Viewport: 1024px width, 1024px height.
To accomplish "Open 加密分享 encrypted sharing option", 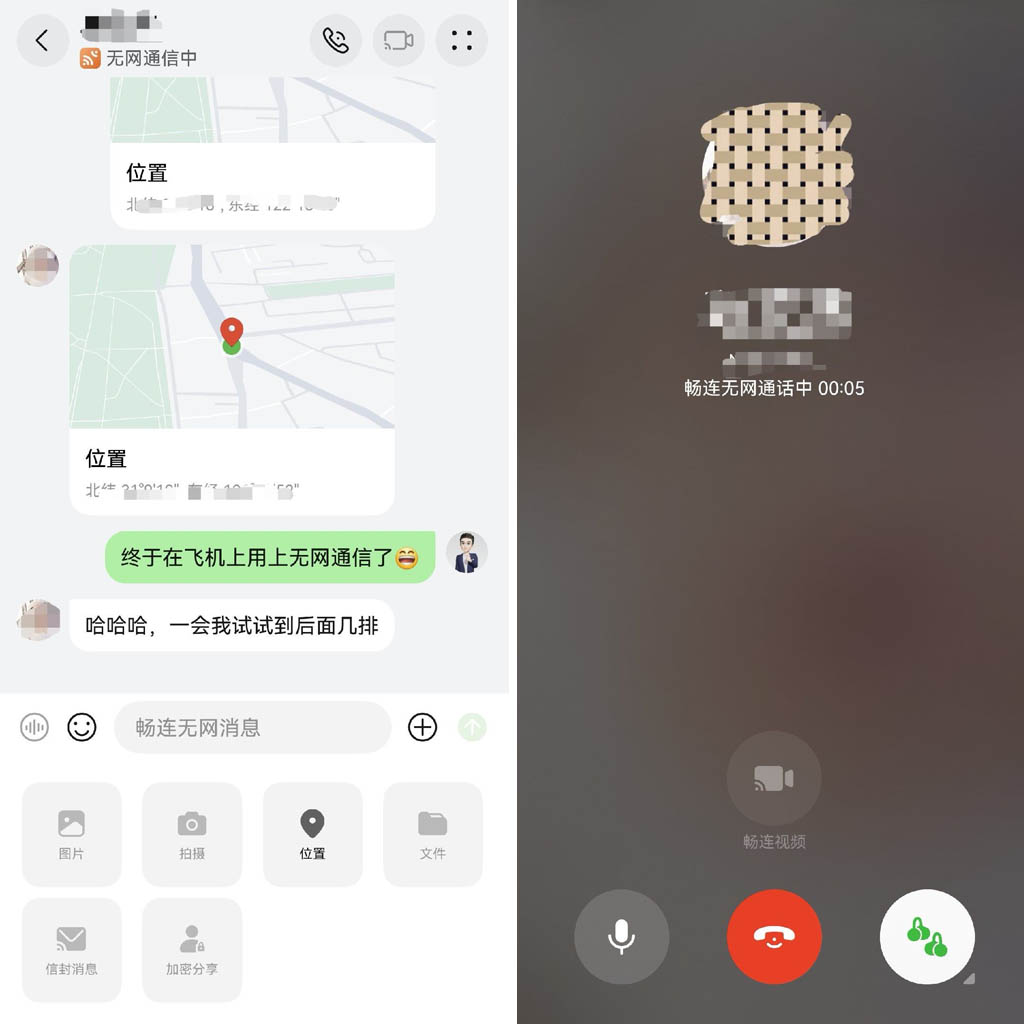I will (192, 949).
